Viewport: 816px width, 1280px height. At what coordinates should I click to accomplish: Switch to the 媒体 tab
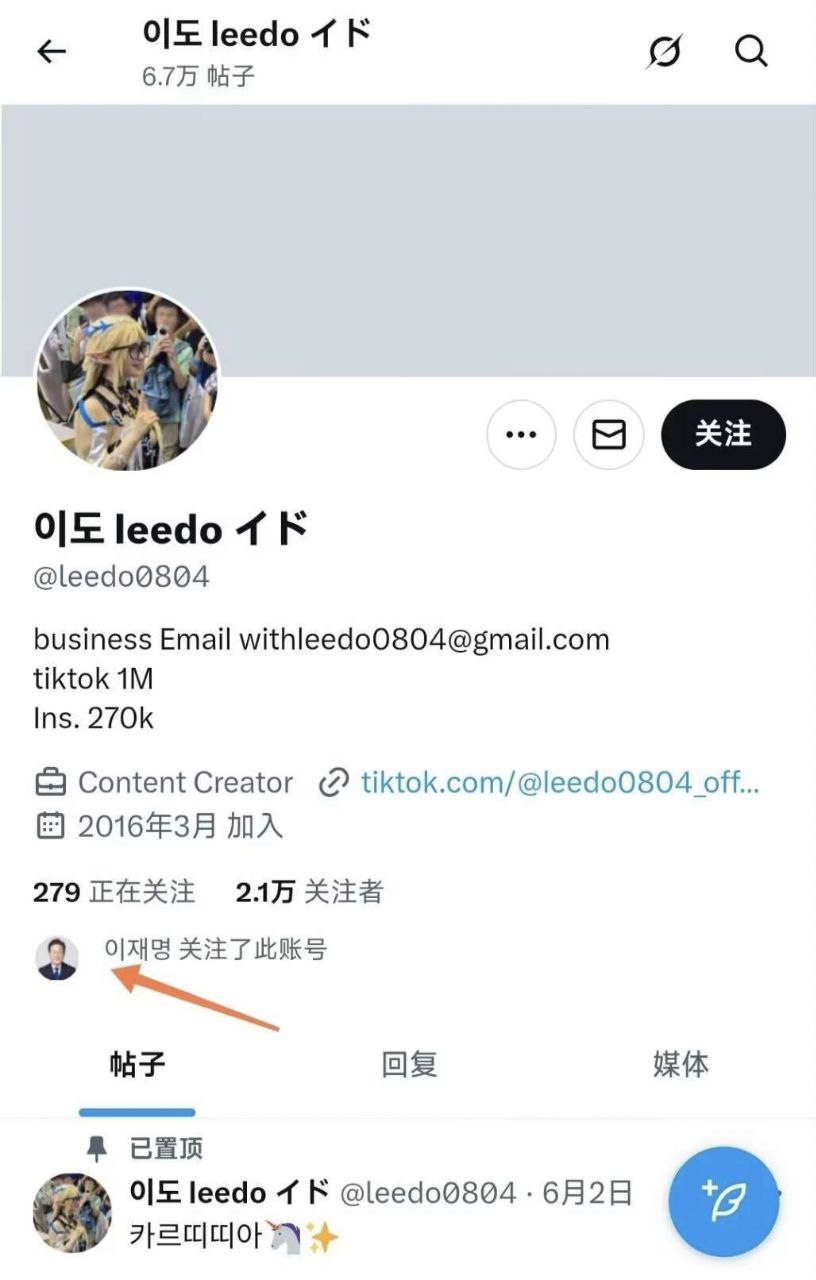pyautogui.click(x=680, y=1064)
